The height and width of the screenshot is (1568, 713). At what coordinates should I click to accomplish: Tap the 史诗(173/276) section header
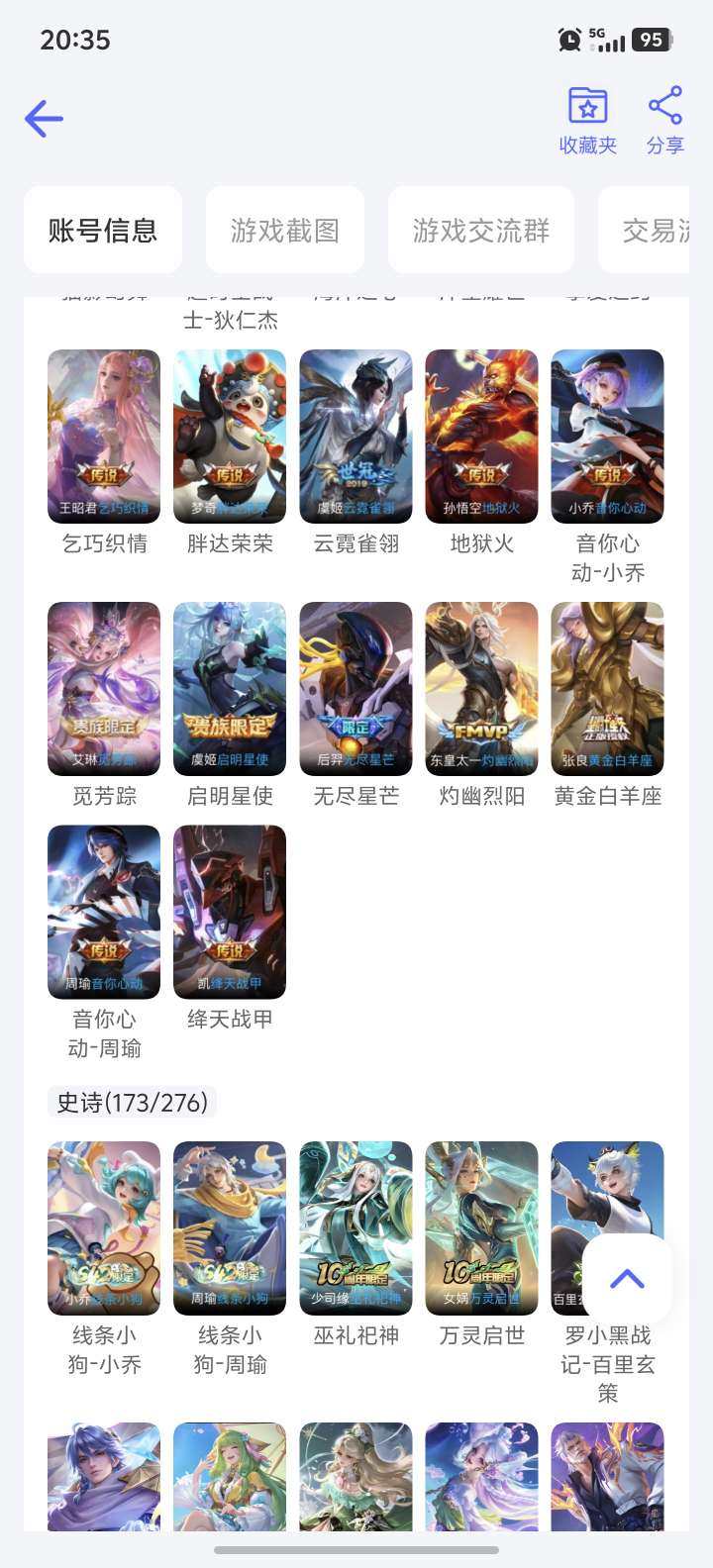tap(132, 1101)
